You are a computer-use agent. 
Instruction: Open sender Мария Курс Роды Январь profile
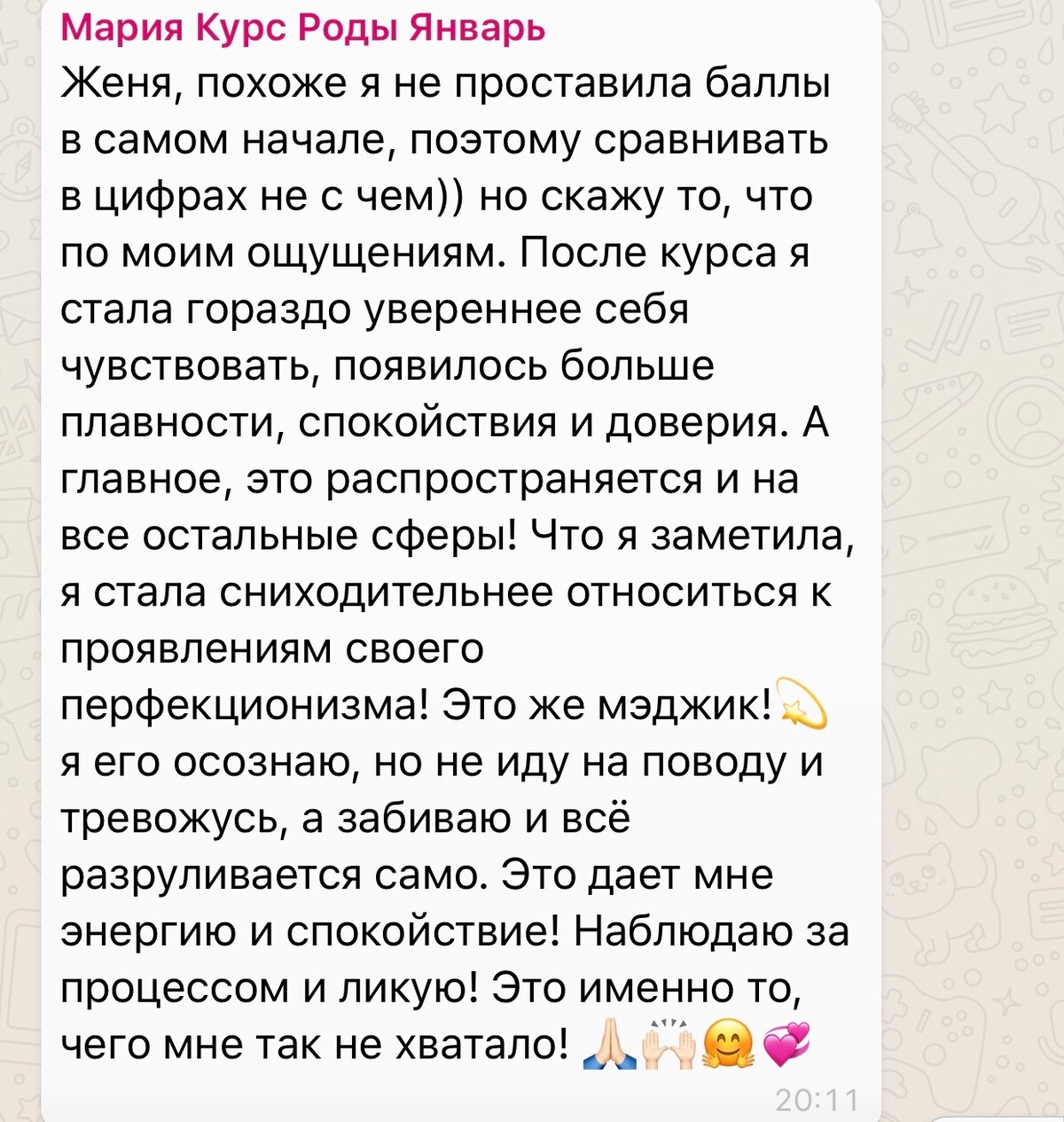[302, 28]
